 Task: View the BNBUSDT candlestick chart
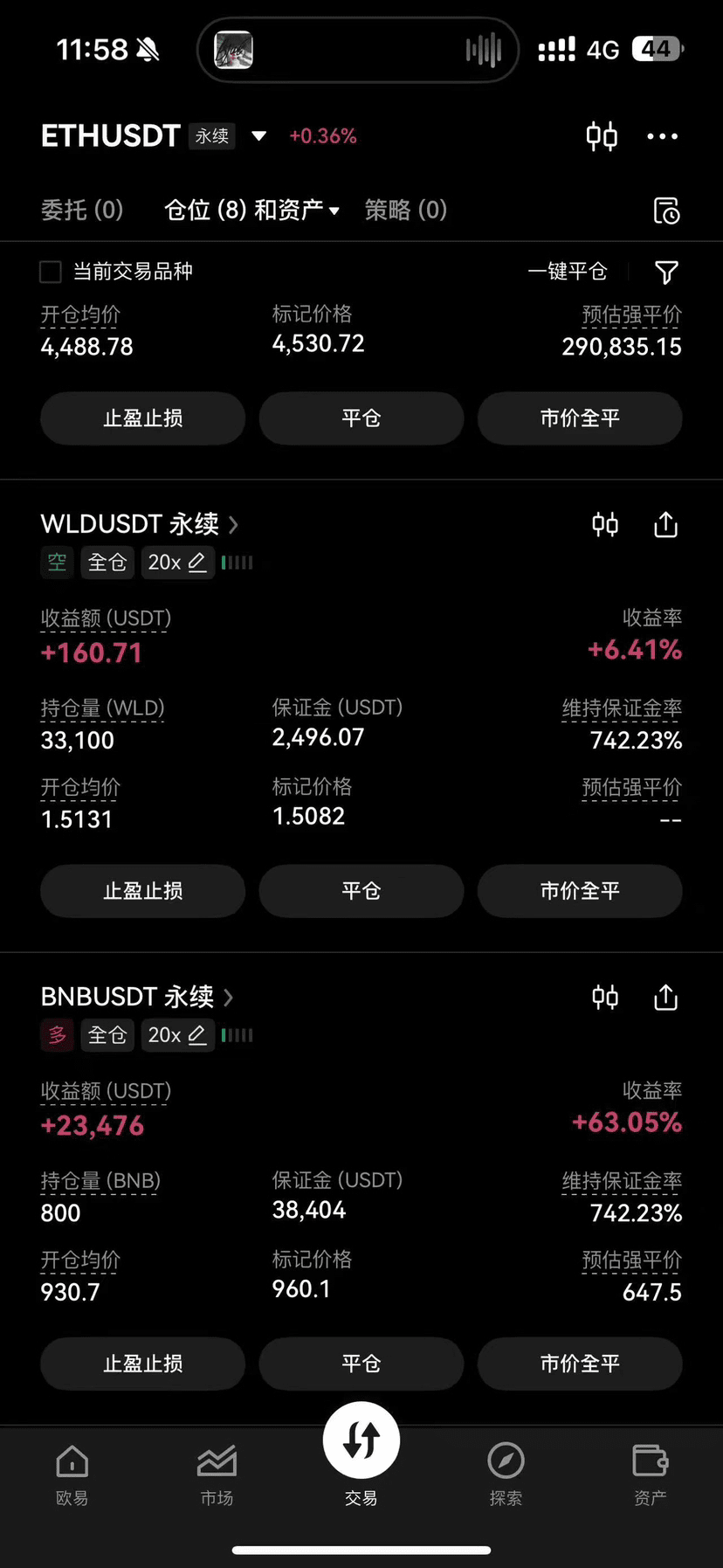tap(605, 998)
